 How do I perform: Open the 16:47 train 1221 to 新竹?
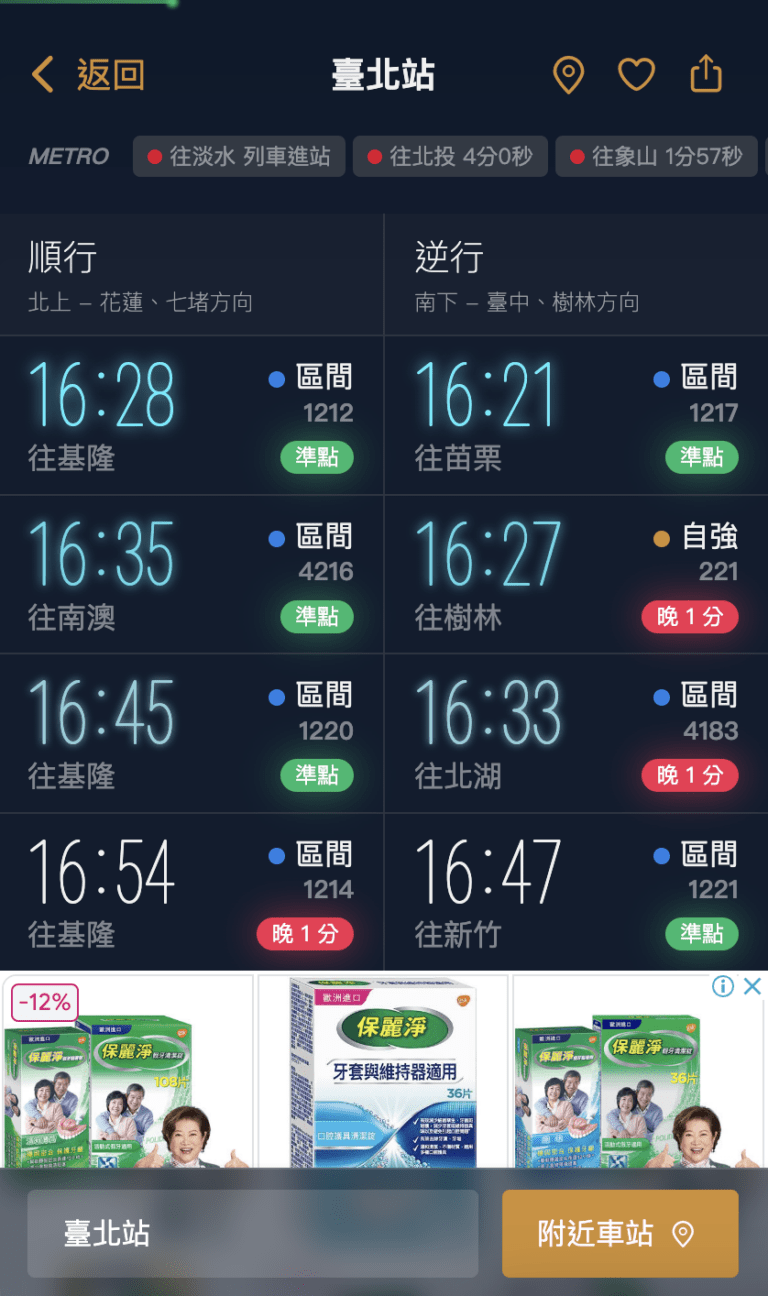(x=576, y=892)
